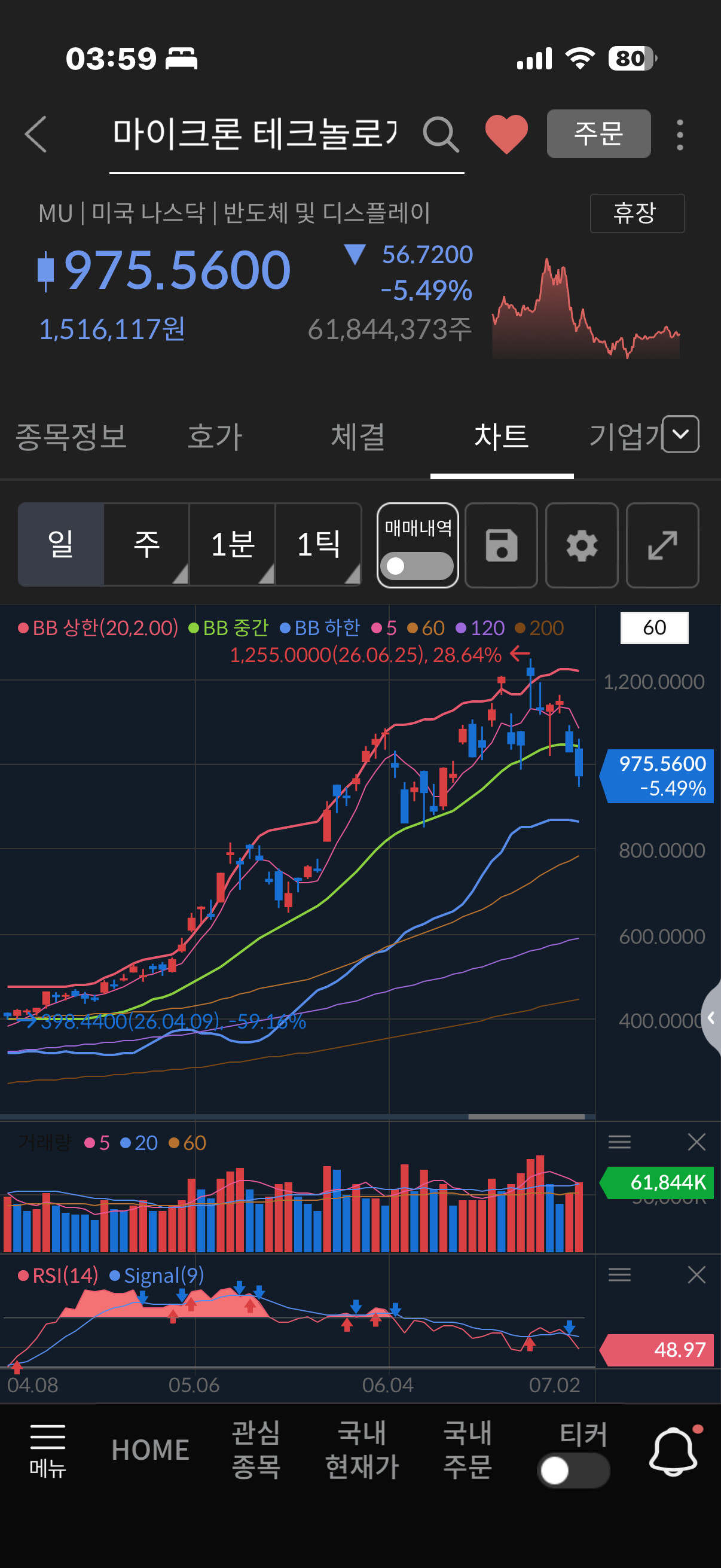
Task: Close the RSI indicator panel
Action: click(x=696, y=1274)
